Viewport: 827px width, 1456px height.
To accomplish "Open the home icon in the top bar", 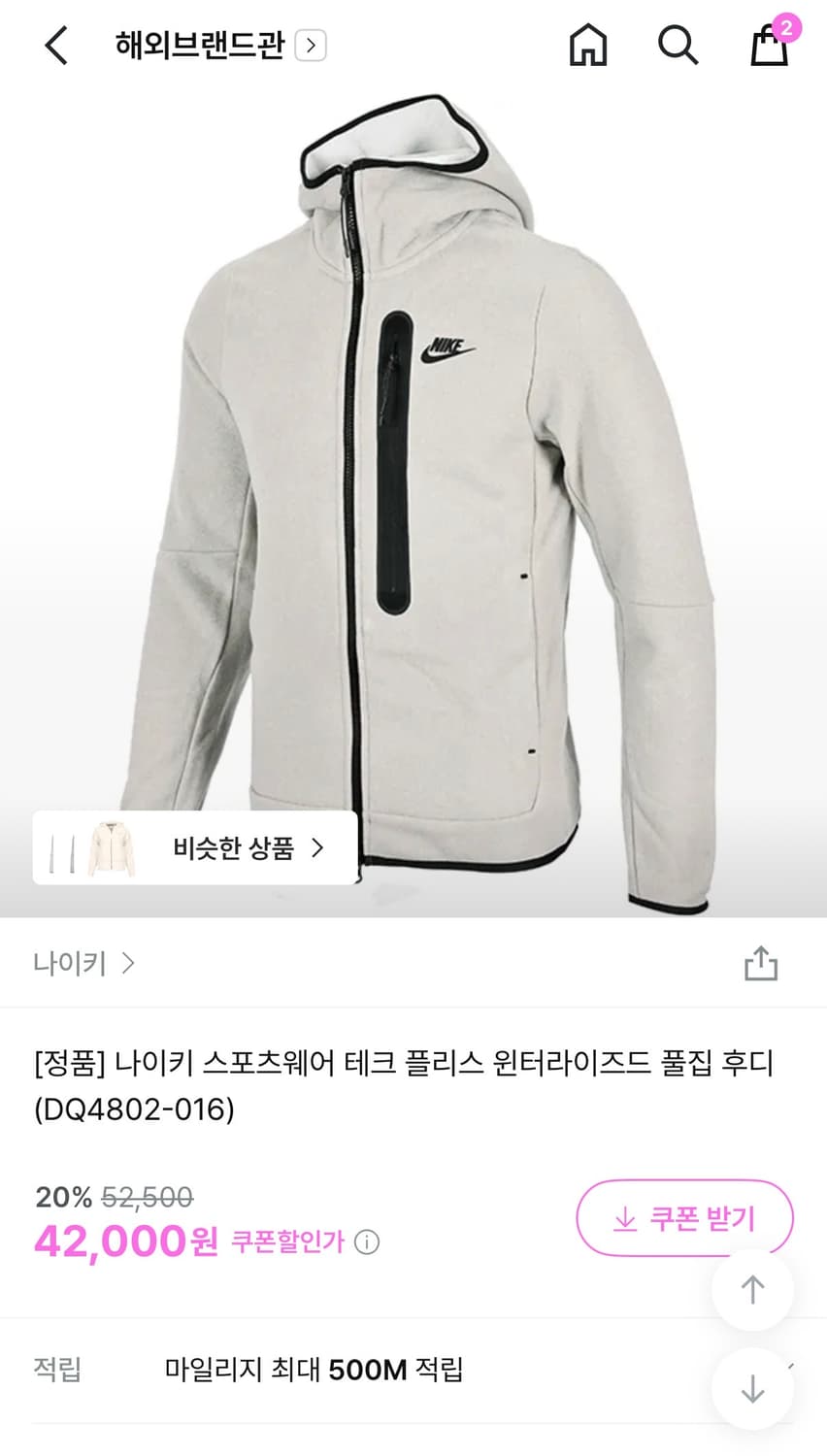I will [x=587, y=45].
